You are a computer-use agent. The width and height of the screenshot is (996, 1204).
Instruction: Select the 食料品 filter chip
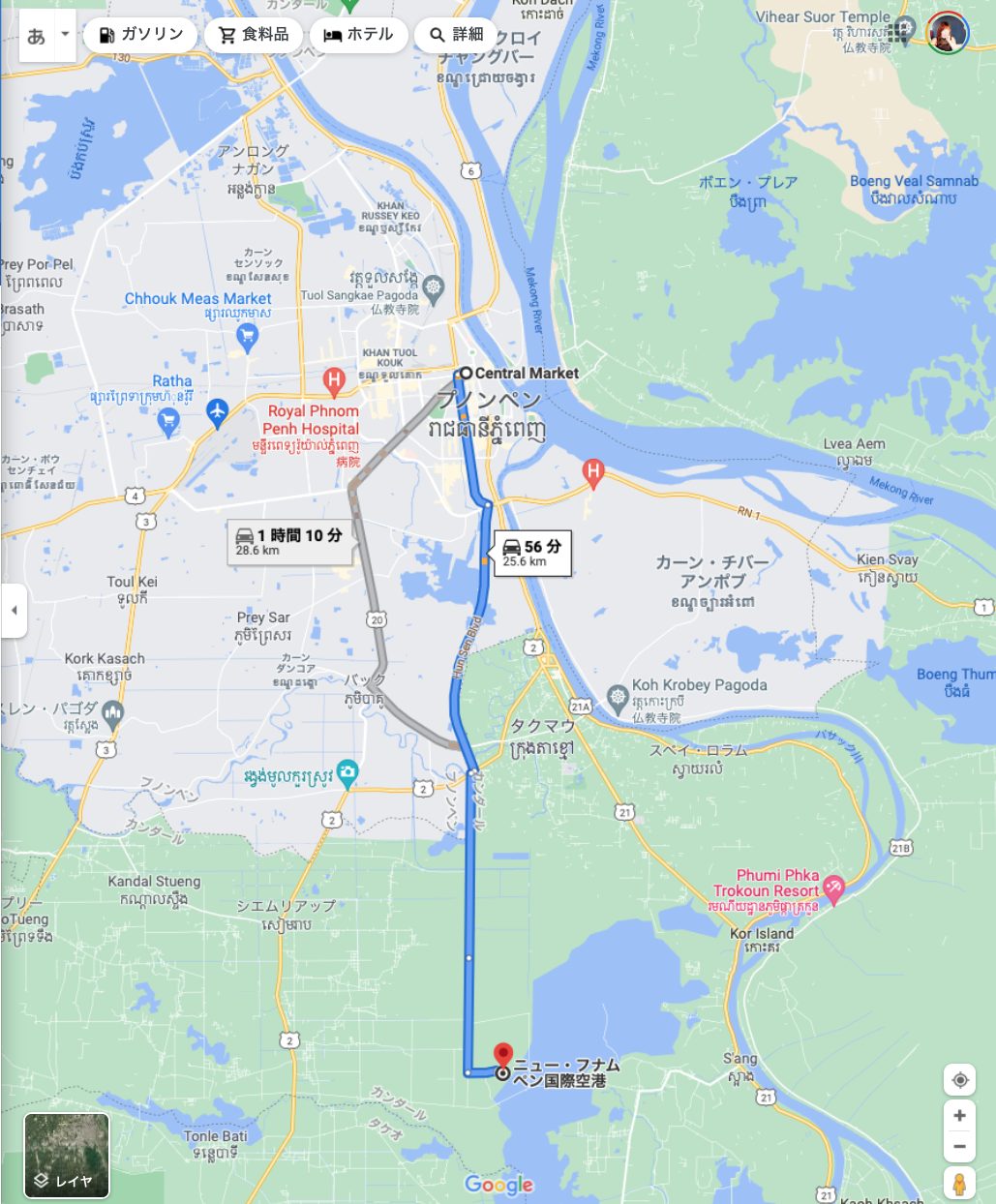255,35
